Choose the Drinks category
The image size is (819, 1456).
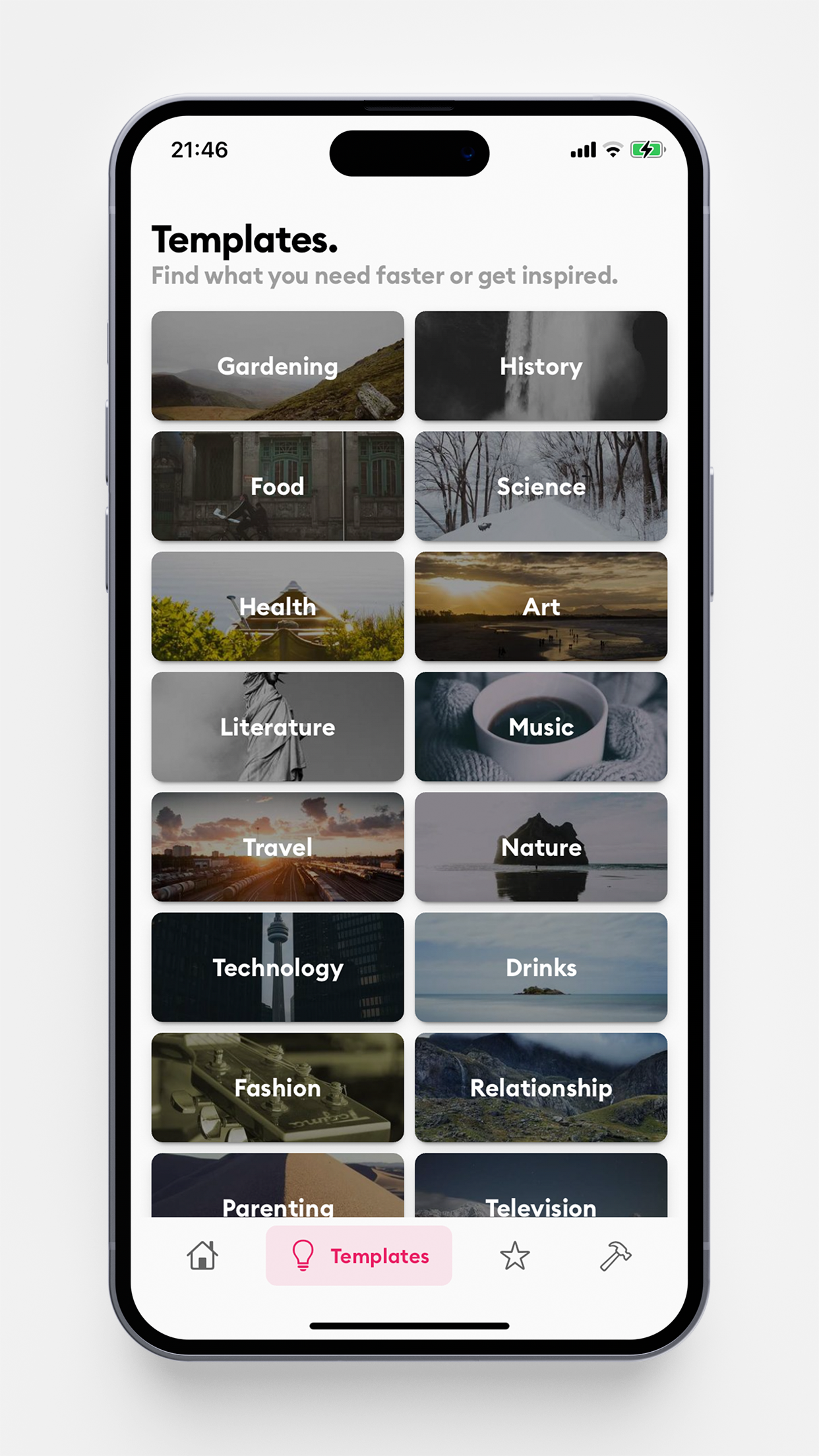pos(541,967)
